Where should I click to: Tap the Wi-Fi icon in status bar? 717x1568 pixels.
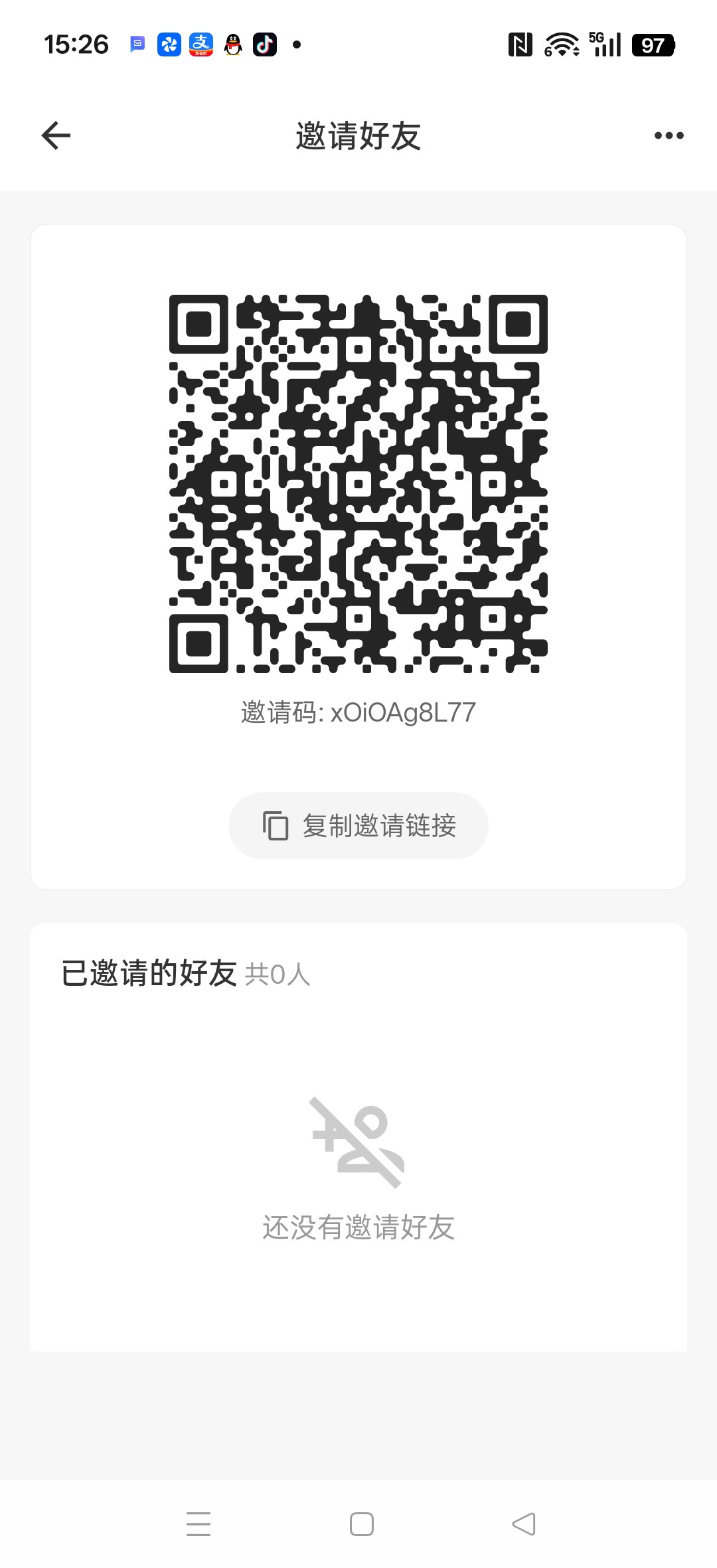click(x=560, y=44)
